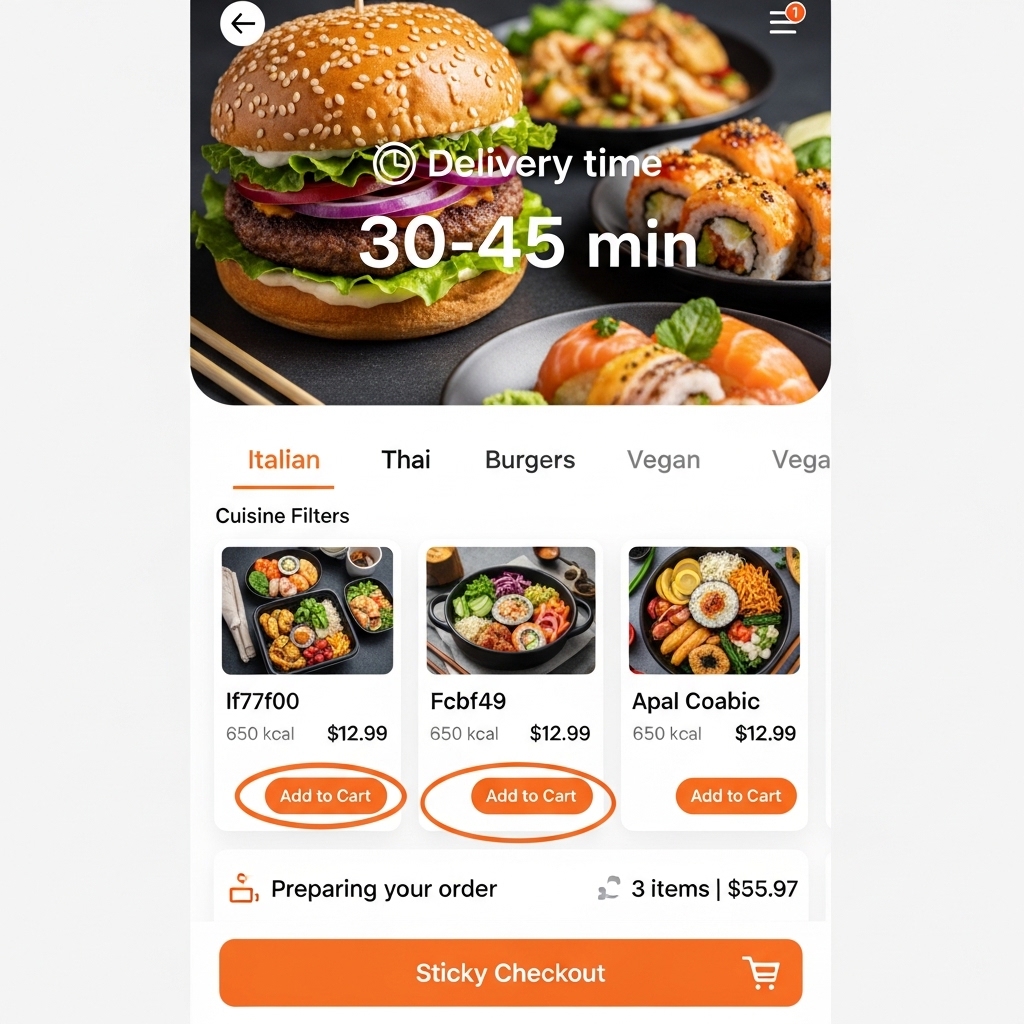Switch to the Thai tab

tap(406, 460)
